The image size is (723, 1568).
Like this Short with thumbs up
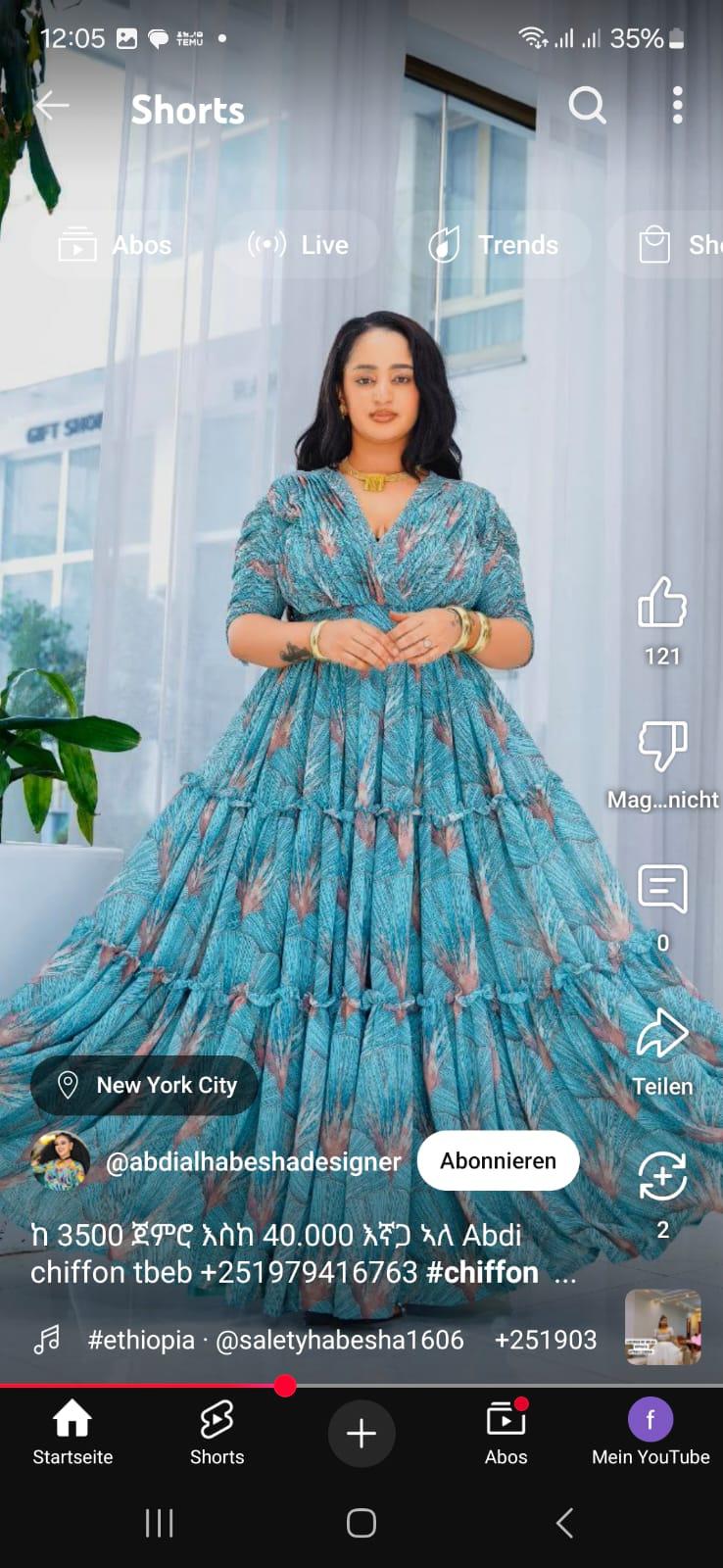(x=662, y=602)
